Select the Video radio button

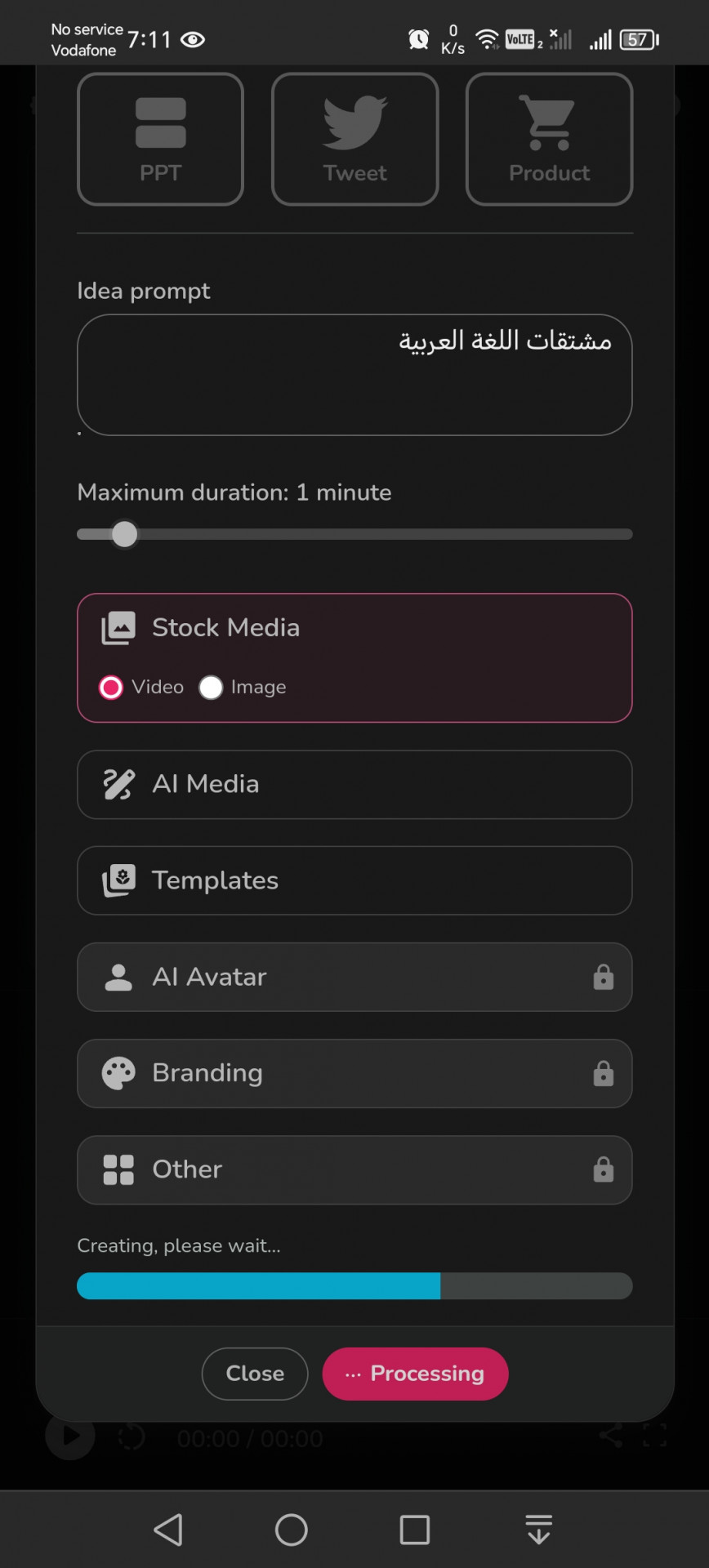pos(111,688)
